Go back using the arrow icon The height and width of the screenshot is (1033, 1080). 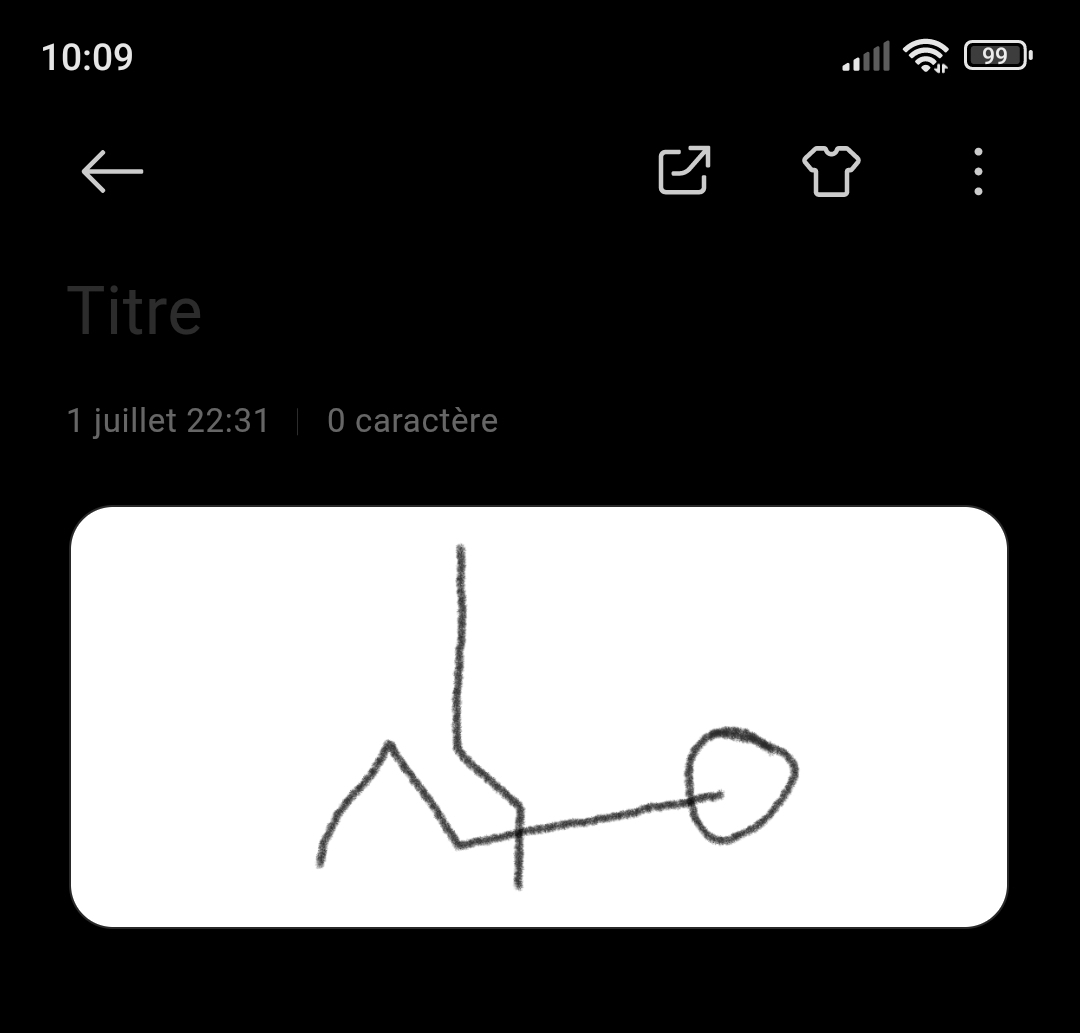(112, 172)
